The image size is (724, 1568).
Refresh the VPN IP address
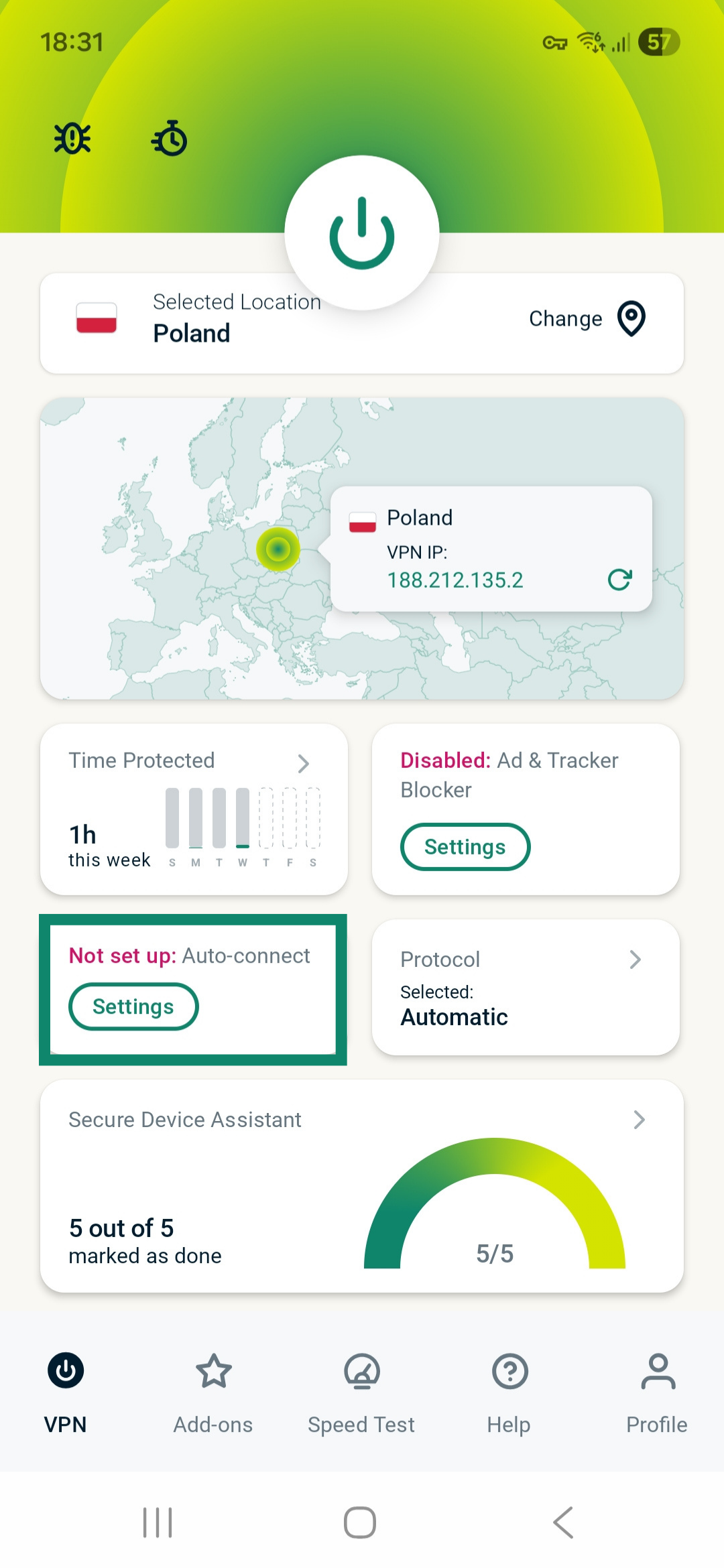click(619, 580)
